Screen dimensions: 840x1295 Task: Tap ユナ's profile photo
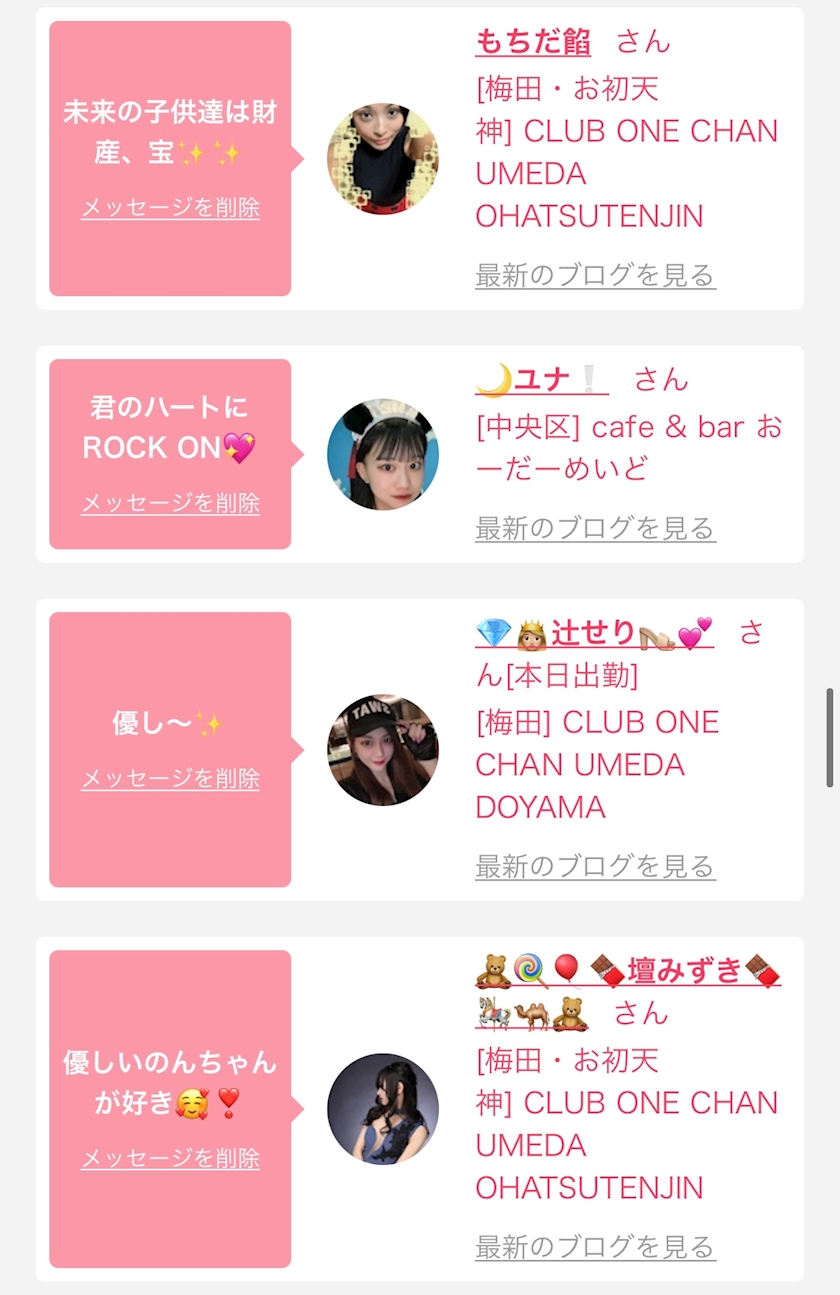pyautogui.click(x=382, y=454)
